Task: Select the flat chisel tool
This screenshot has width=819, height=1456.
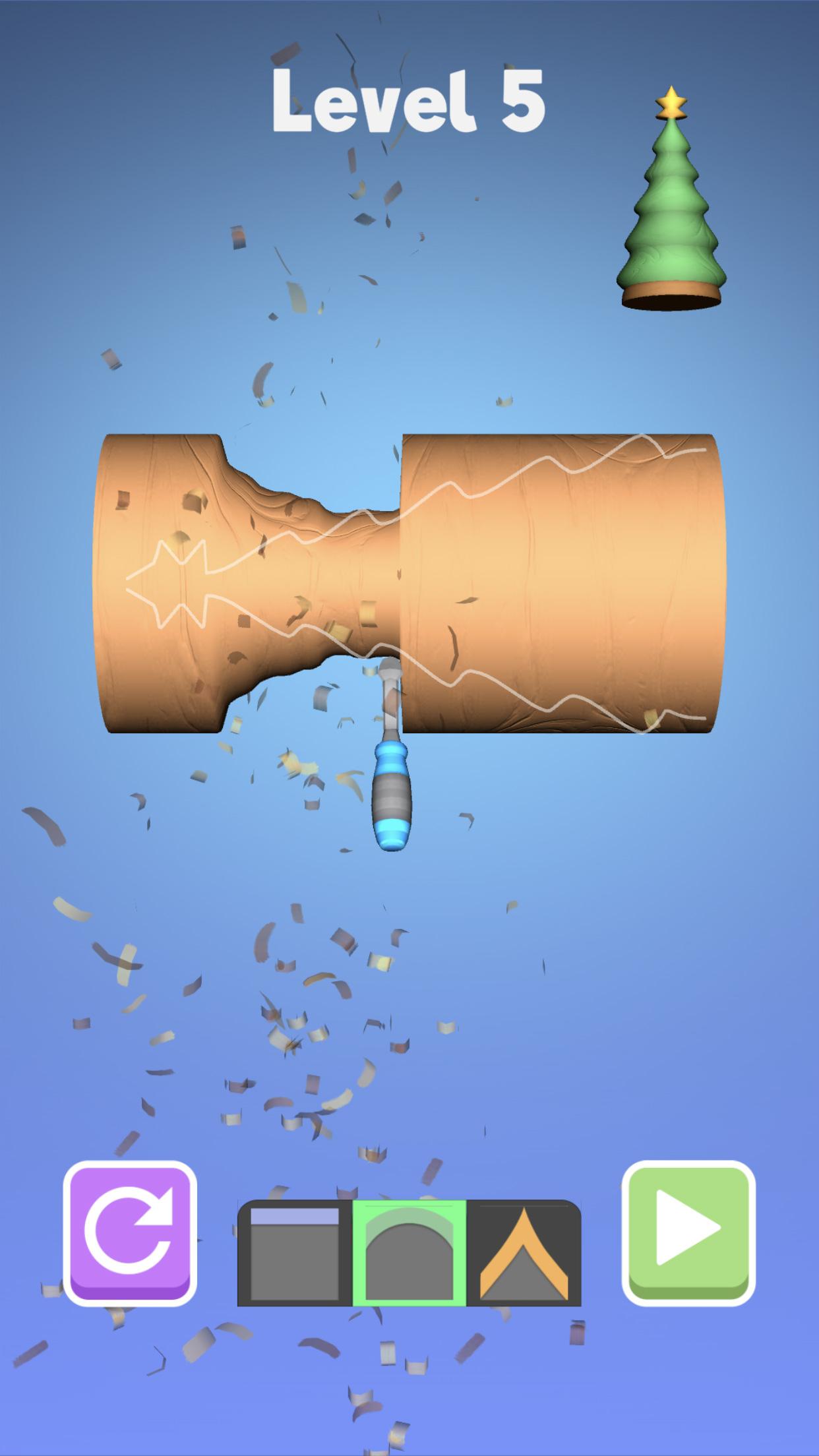Action: [x=295, y=1252]
